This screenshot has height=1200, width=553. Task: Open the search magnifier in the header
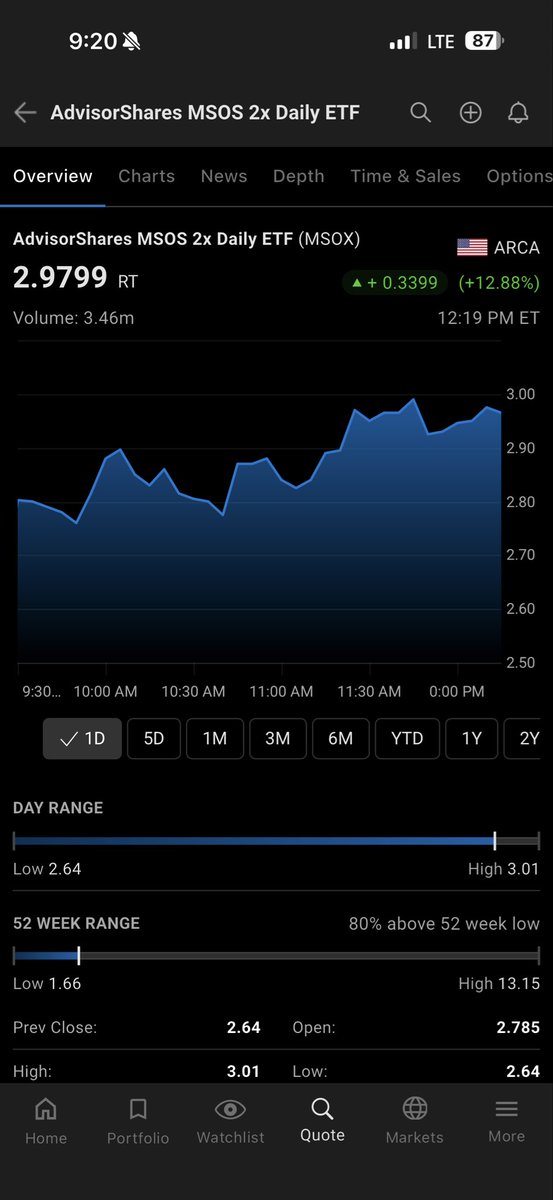[421, 113]
